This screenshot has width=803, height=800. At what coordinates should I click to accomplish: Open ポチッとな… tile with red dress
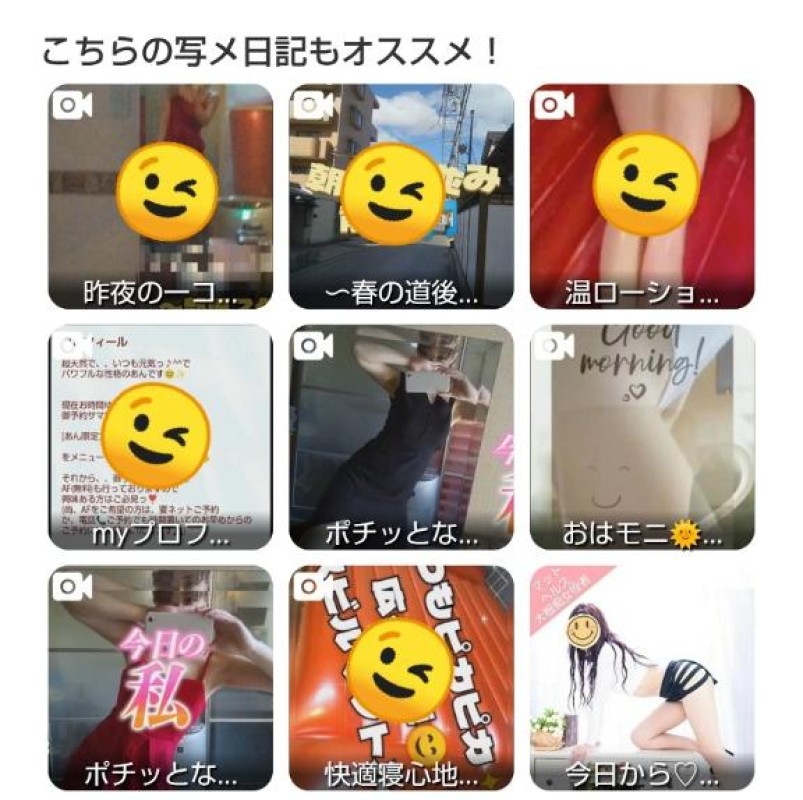160,678
